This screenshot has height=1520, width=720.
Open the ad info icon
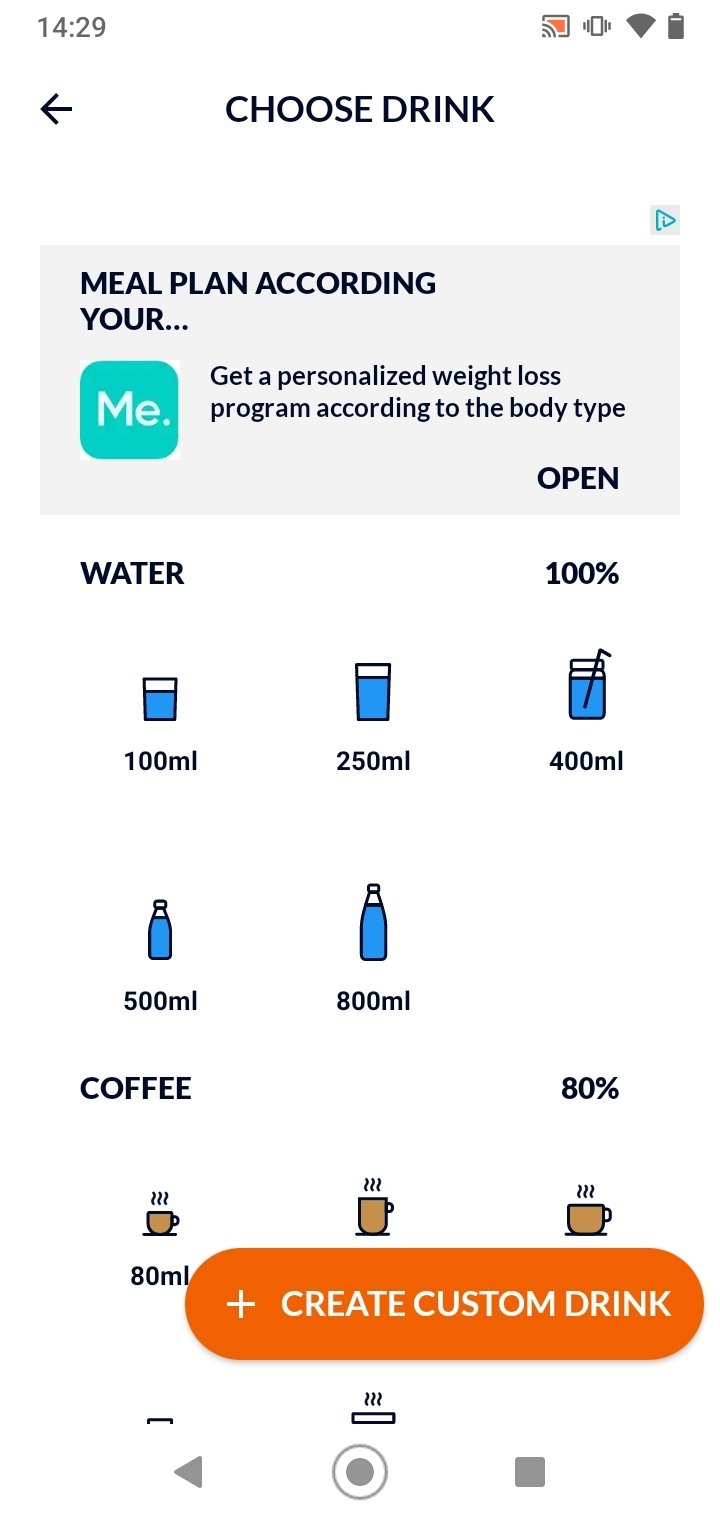point(665,221)
